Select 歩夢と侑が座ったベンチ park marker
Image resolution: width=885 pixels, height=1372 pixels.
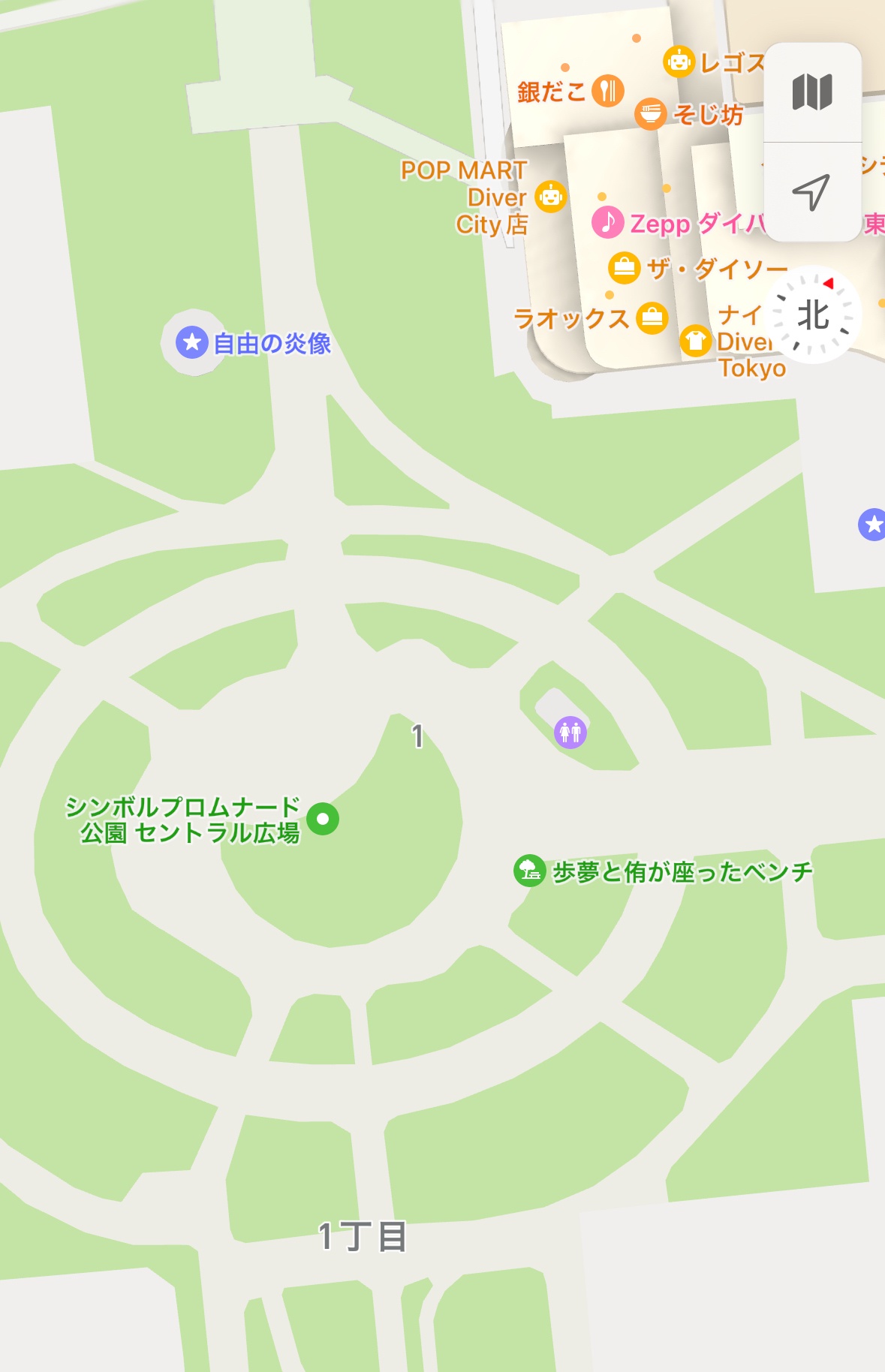[529, 871]
